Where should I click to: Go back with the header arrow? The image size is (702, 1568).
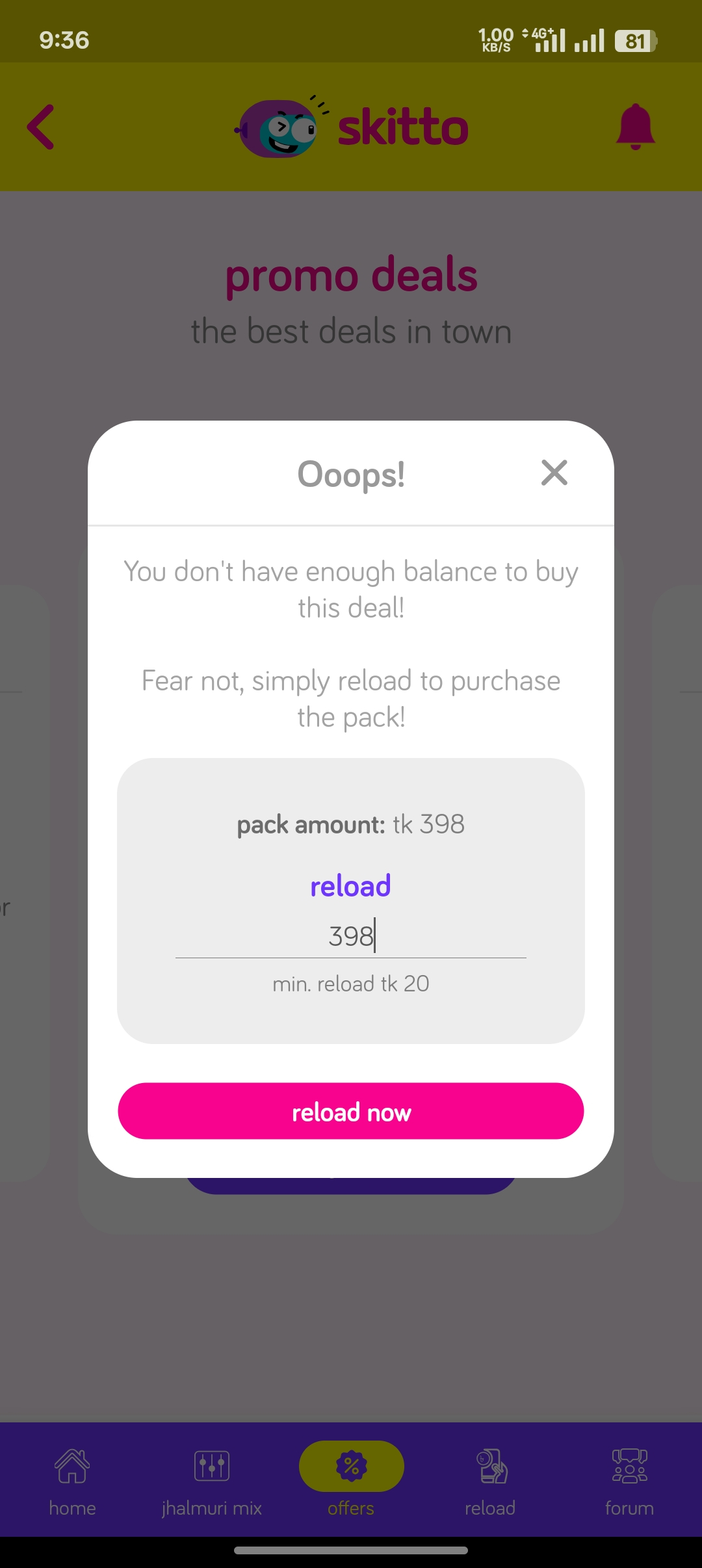[41, 127]
